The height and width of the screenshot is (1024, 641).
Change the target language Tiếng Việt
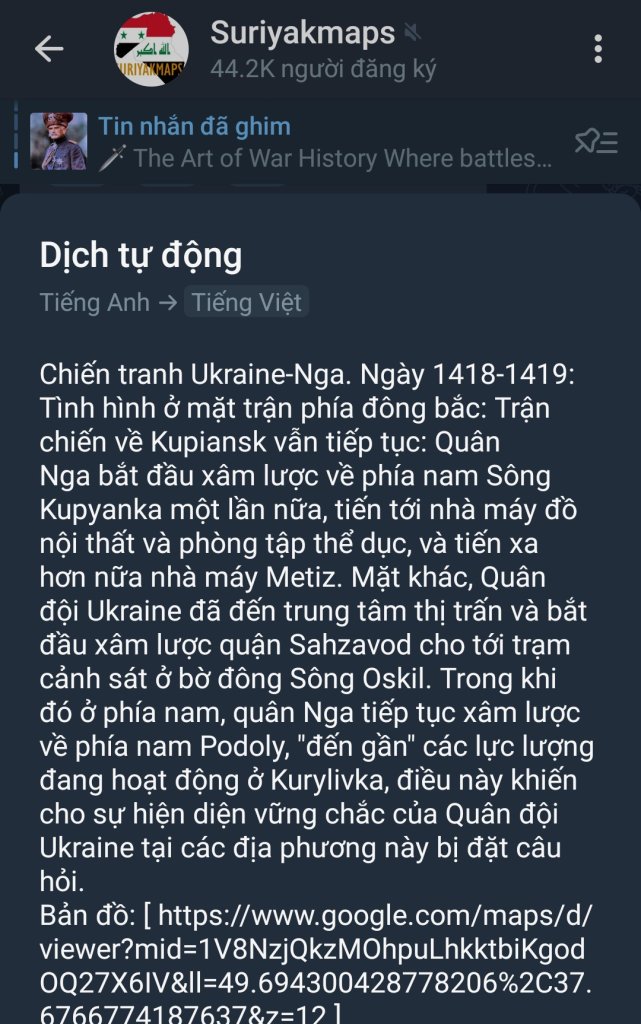coord(246,302)
